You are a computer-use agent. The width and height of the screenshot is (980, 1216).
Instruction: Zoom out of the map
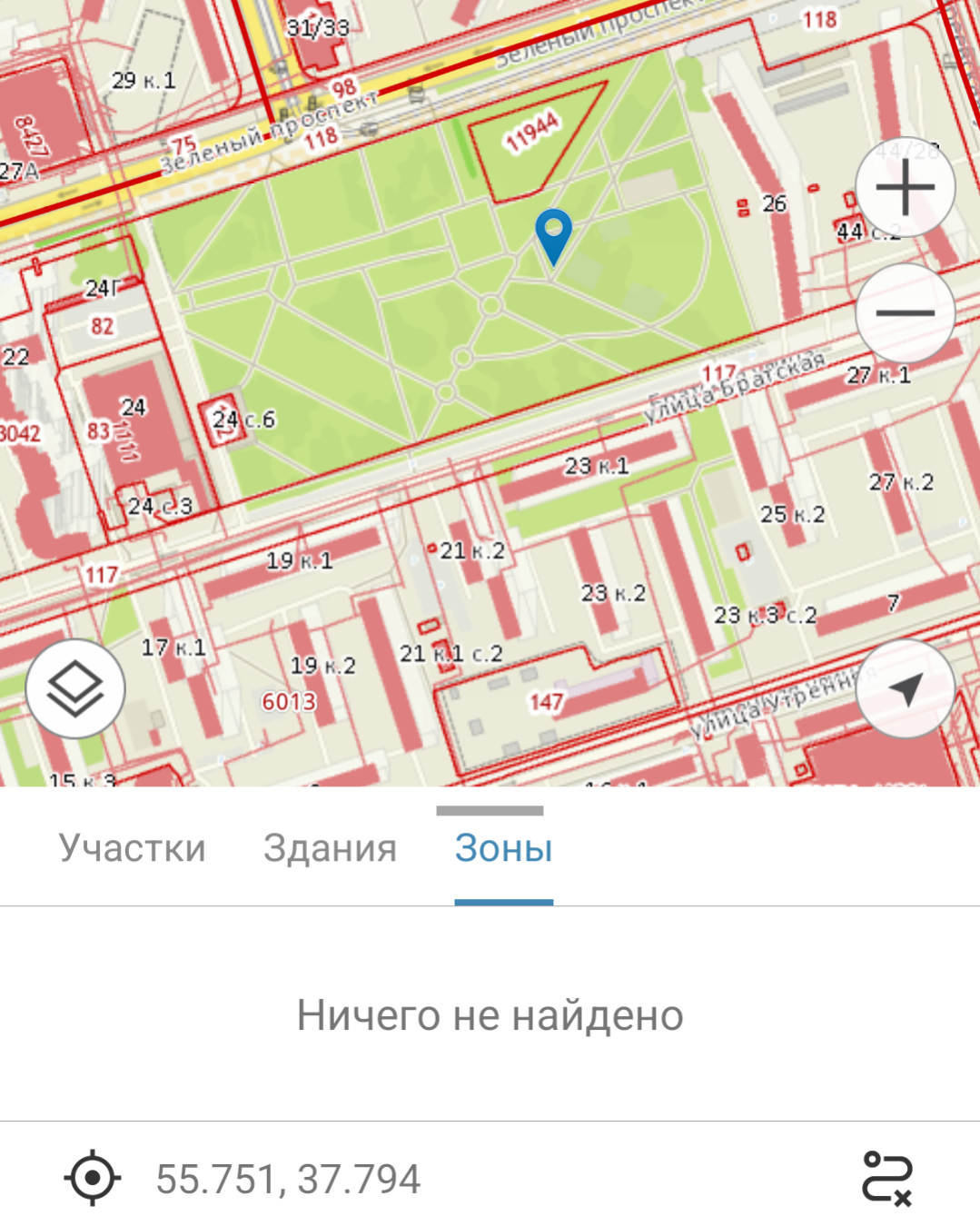click(x=905, y=312)
